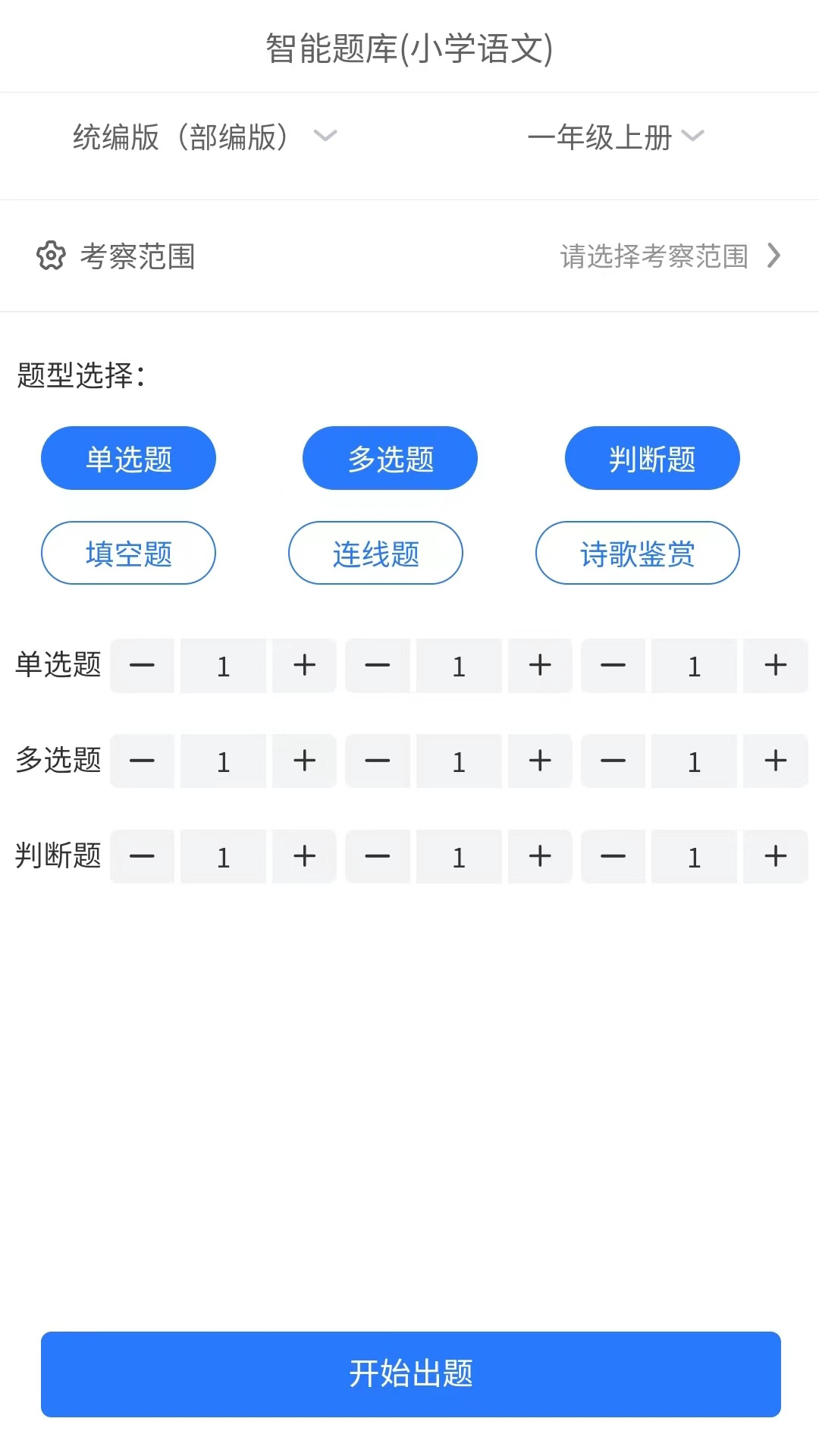Screen dimensions: 819x1456
Task: Decrease 多选题 second counter with minus icon
Action: (x=378, y=761)
